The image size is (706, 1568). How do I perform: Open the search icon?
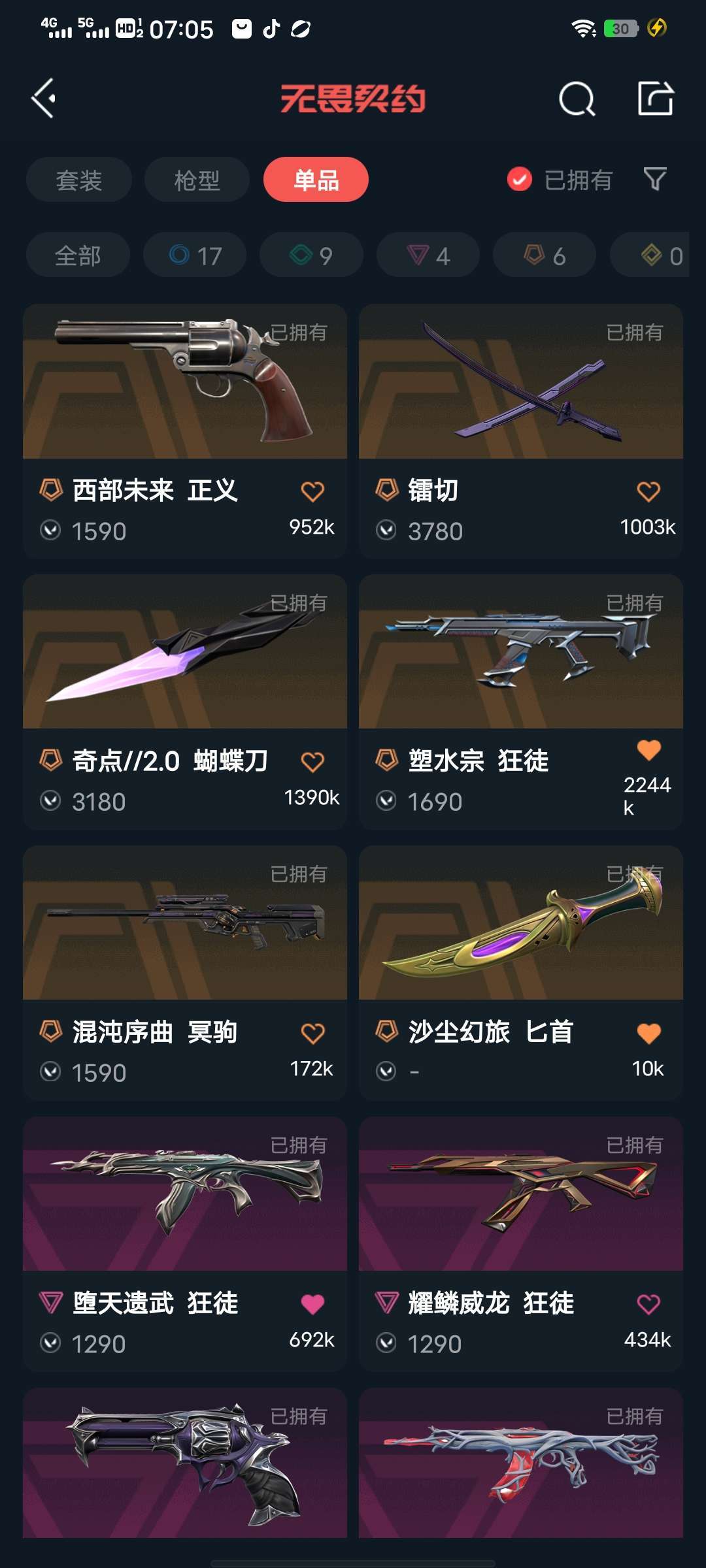point(577,99)
